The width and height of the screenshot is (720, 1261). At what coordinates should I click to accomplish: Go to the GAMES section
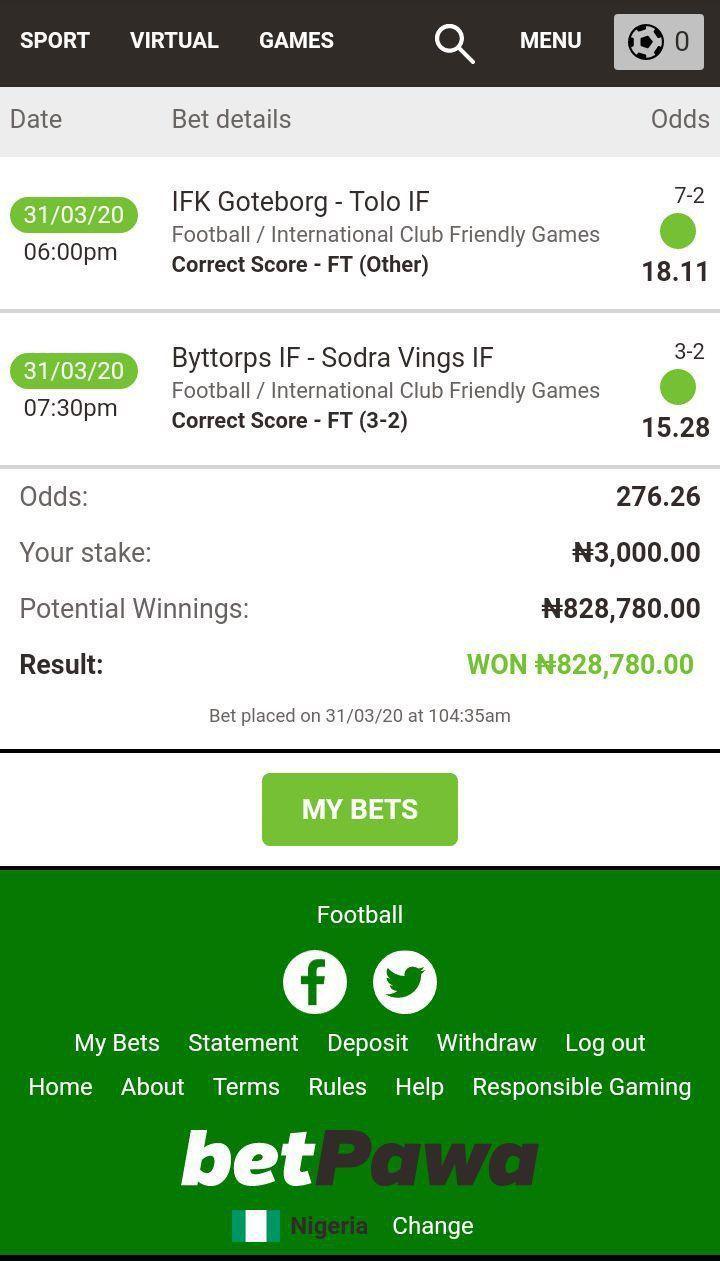(x=296, y=41)
